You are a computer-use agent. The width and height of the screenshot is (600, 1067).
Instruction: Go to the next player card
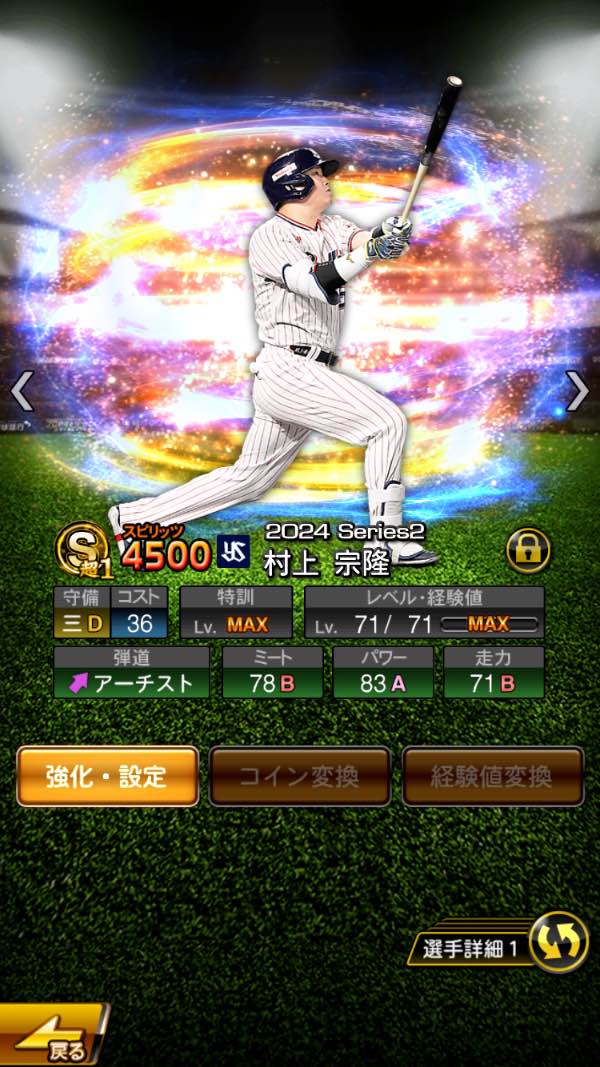click(577, 391)
